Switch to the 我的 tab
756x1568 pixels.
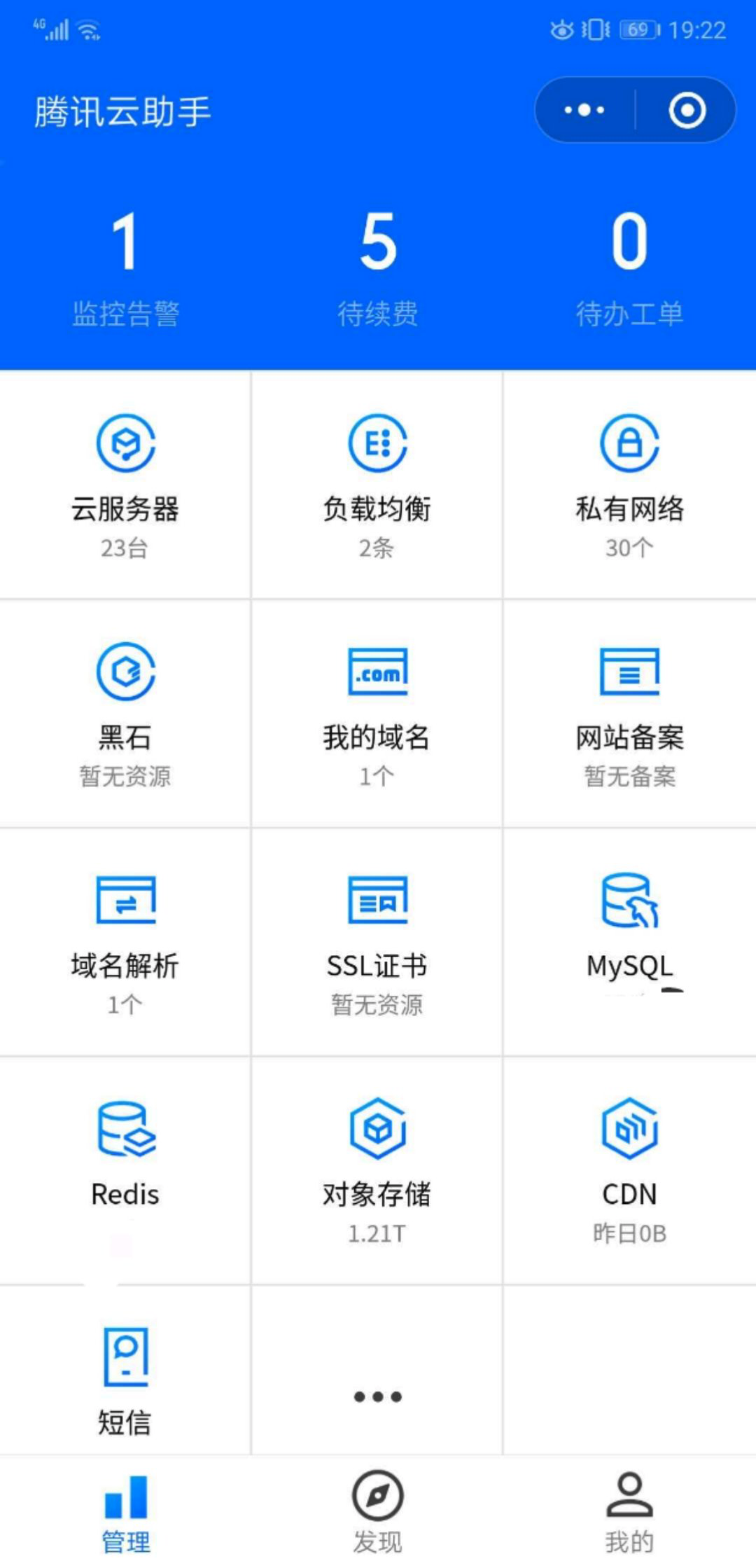click(x=629, y=1513)
